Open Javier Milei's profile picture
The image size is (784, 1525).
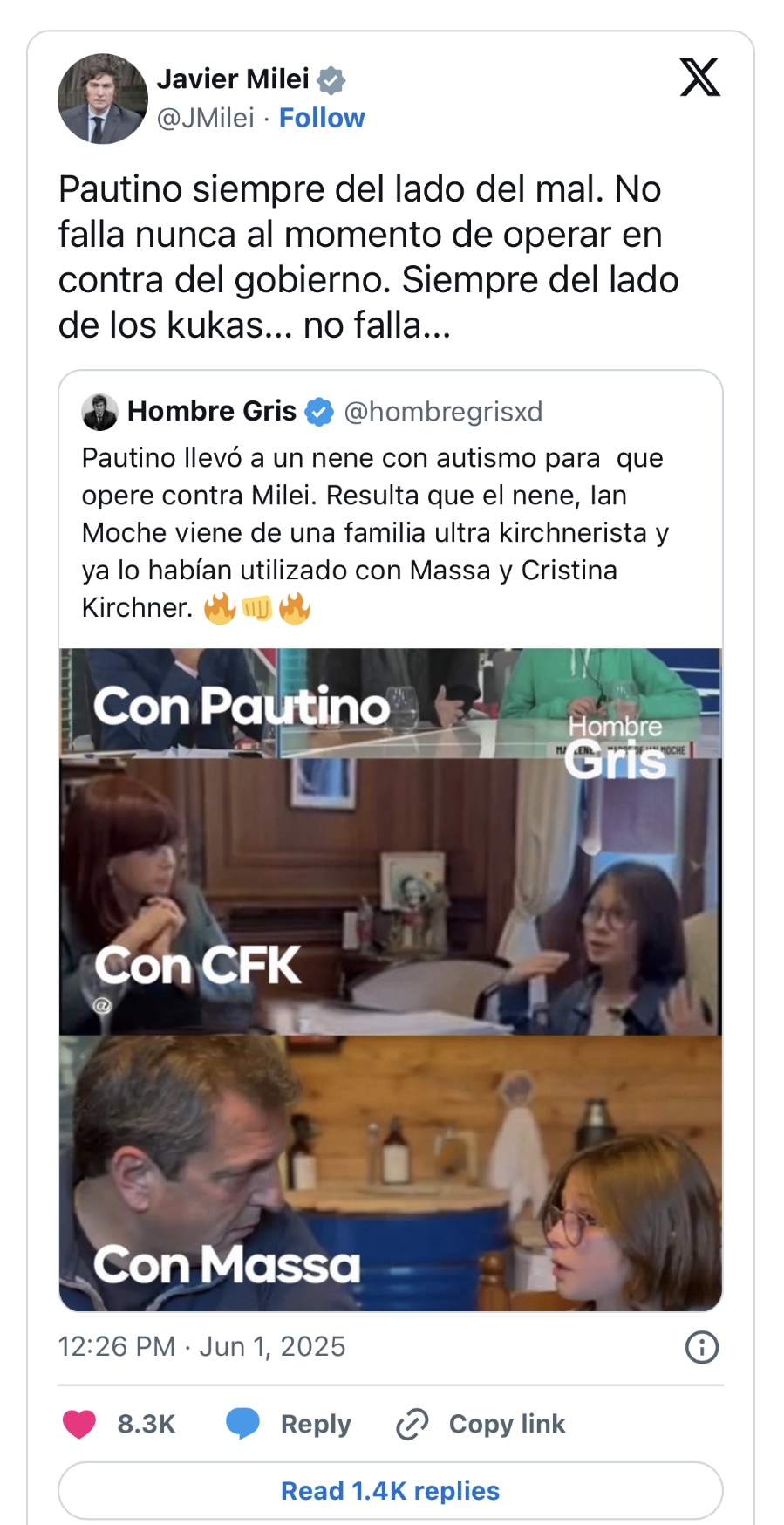103,99
